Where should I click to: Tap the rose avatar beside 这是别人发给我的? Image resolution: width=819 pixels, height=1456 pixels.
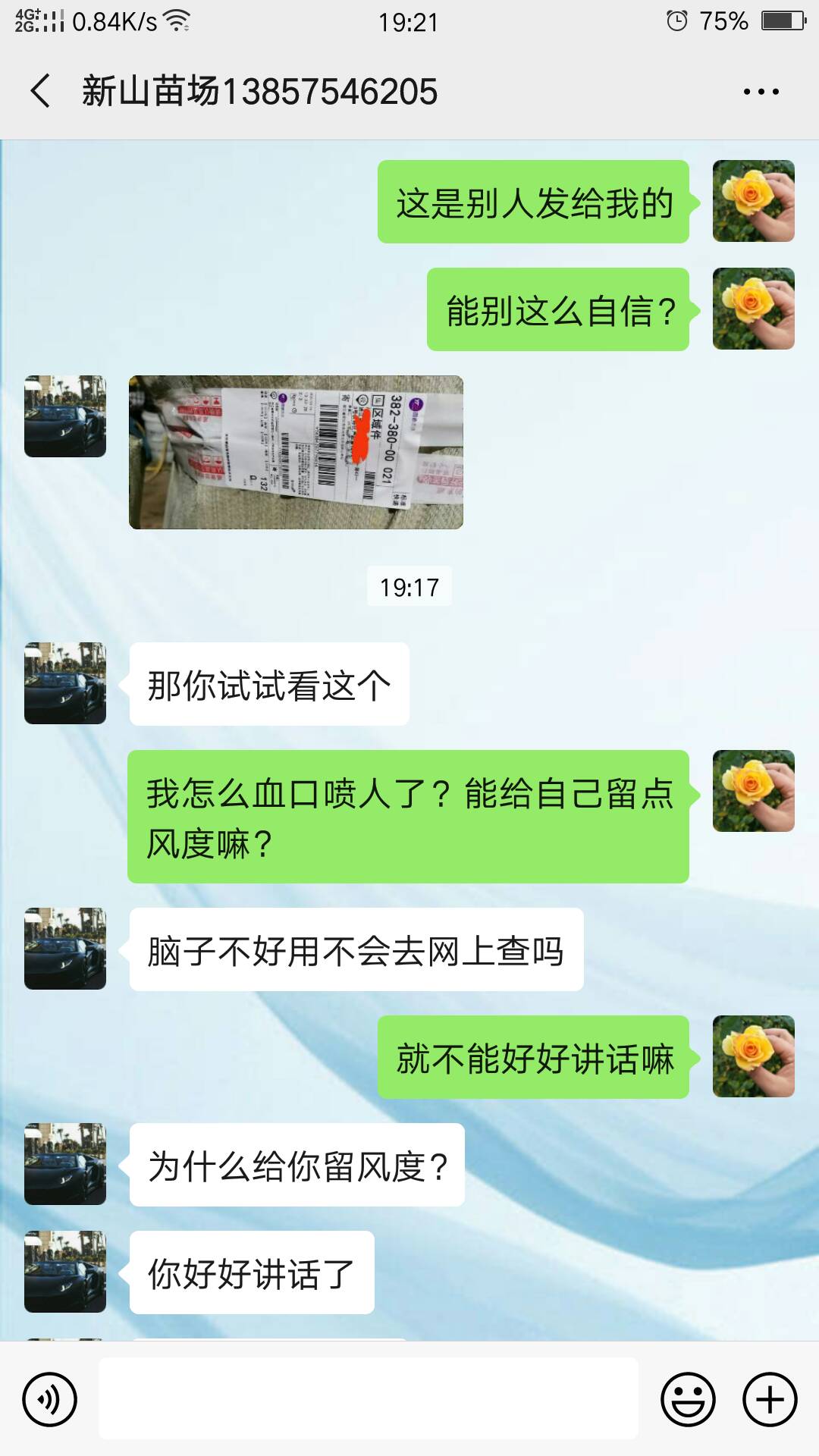point(754,201)
